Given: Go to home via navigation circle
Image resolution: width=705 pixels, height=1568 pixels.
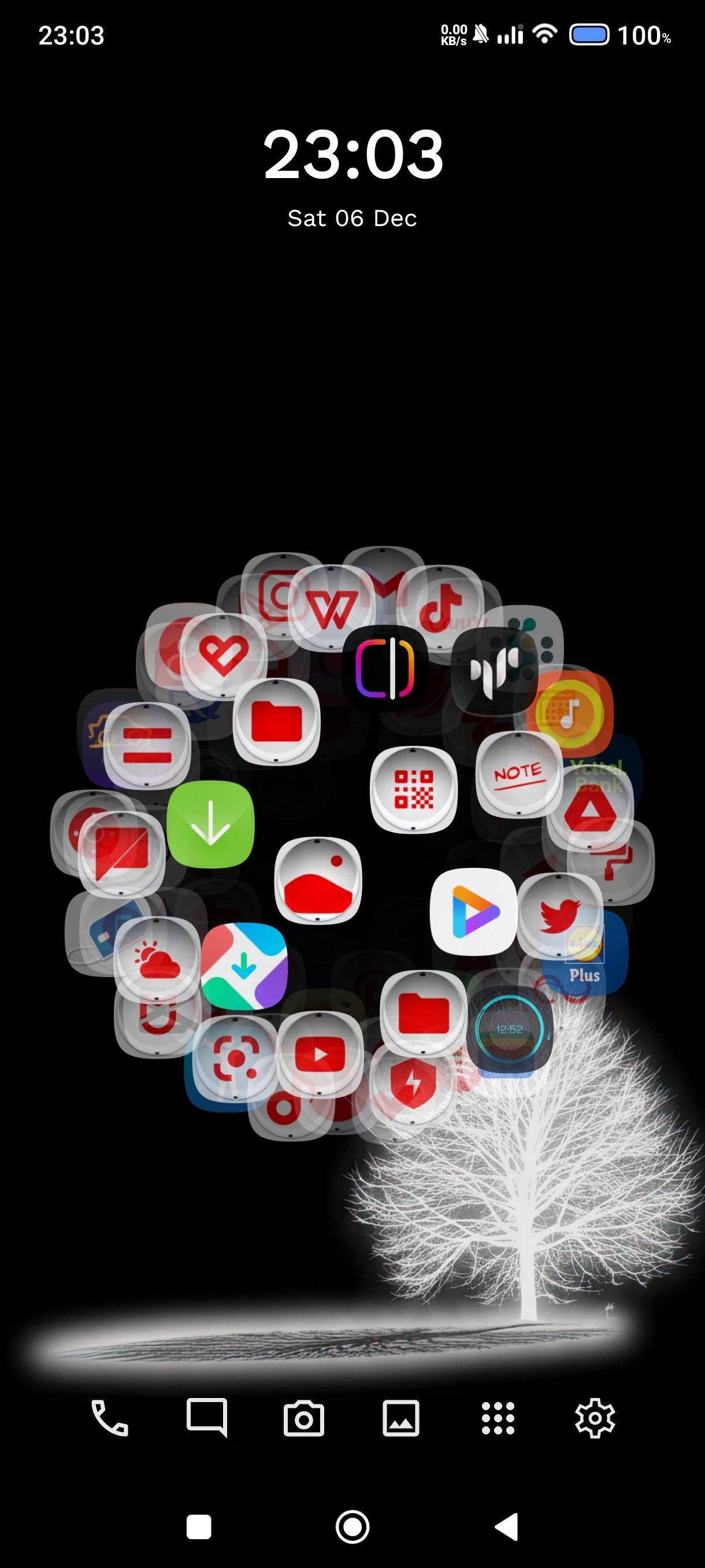Looking at the screenshot, I should 352,1526.
